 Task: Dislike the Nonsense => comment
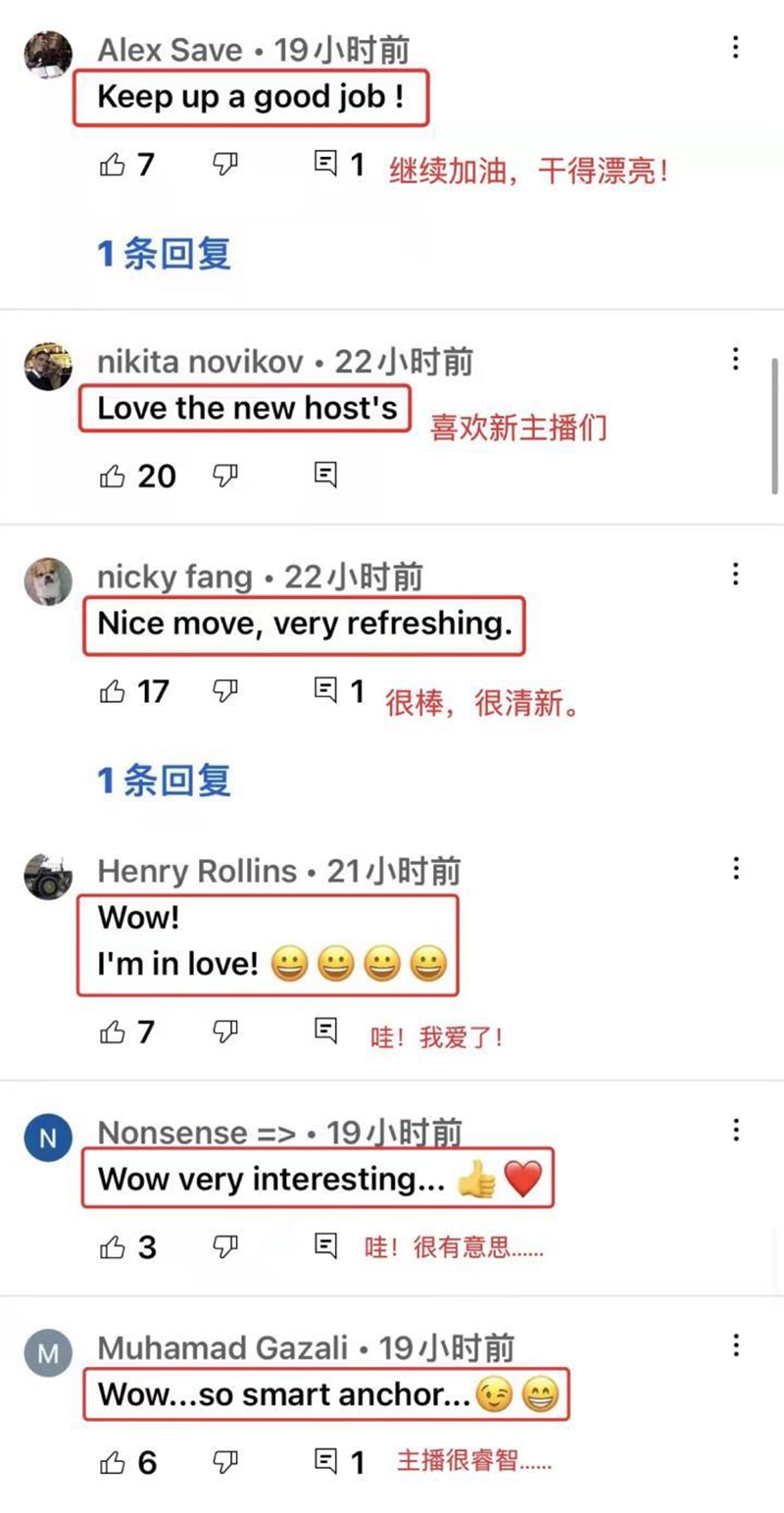tap(225, 1246)
